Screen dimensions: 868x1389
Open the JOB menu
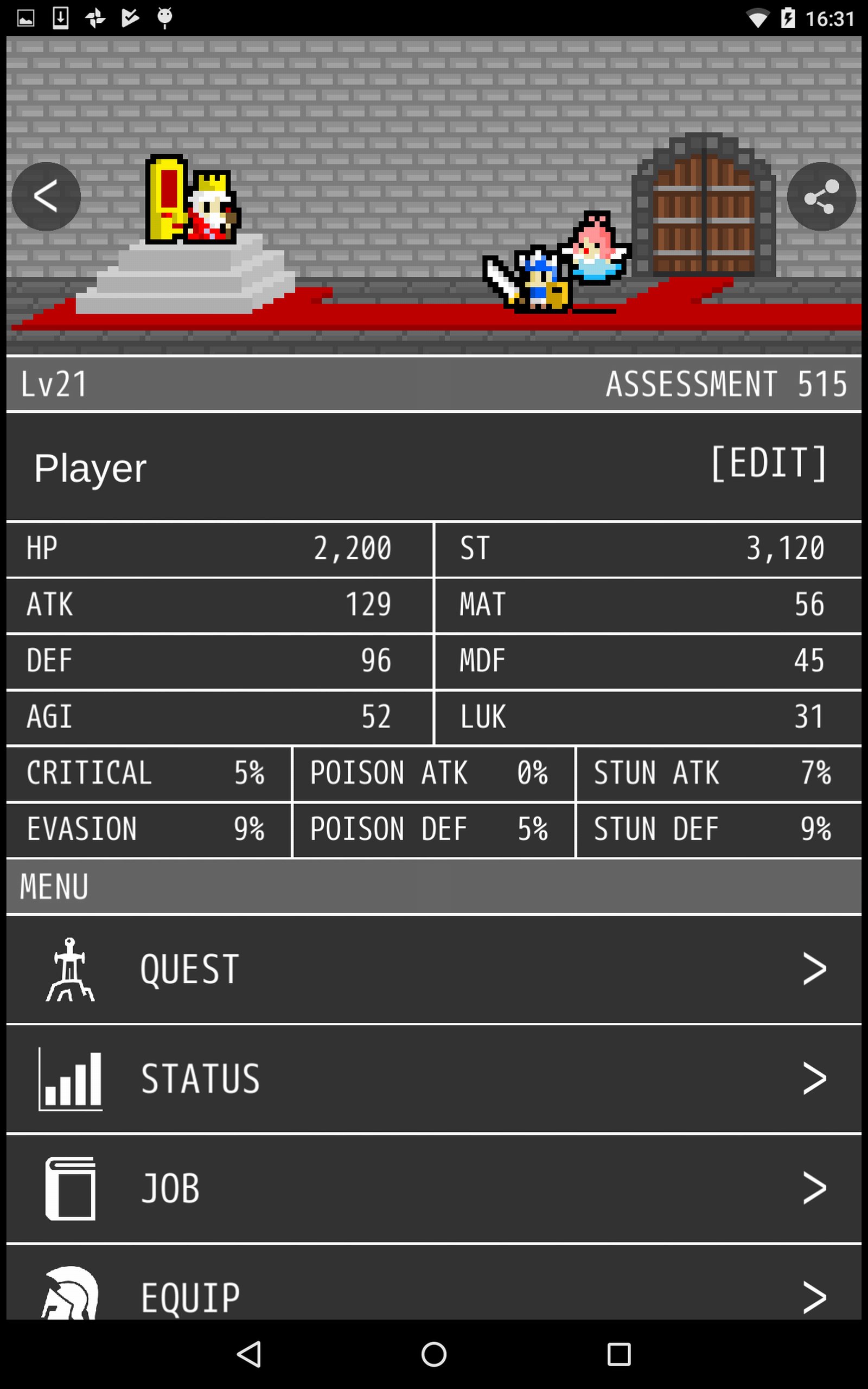(x=434, y=1188)
